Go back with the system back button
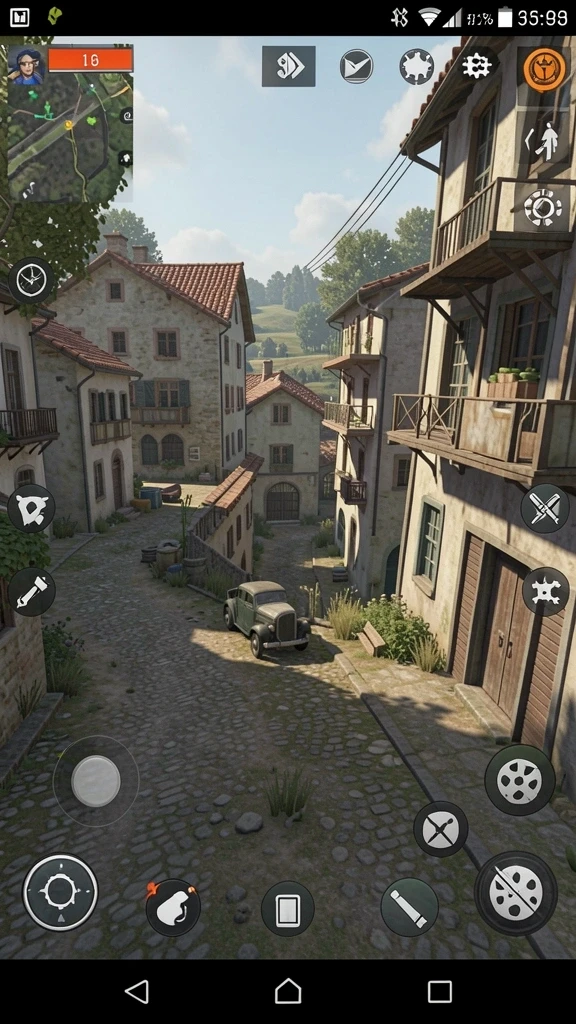The height and width of the screenshot is (1024, 576). [x=136, y=991]
